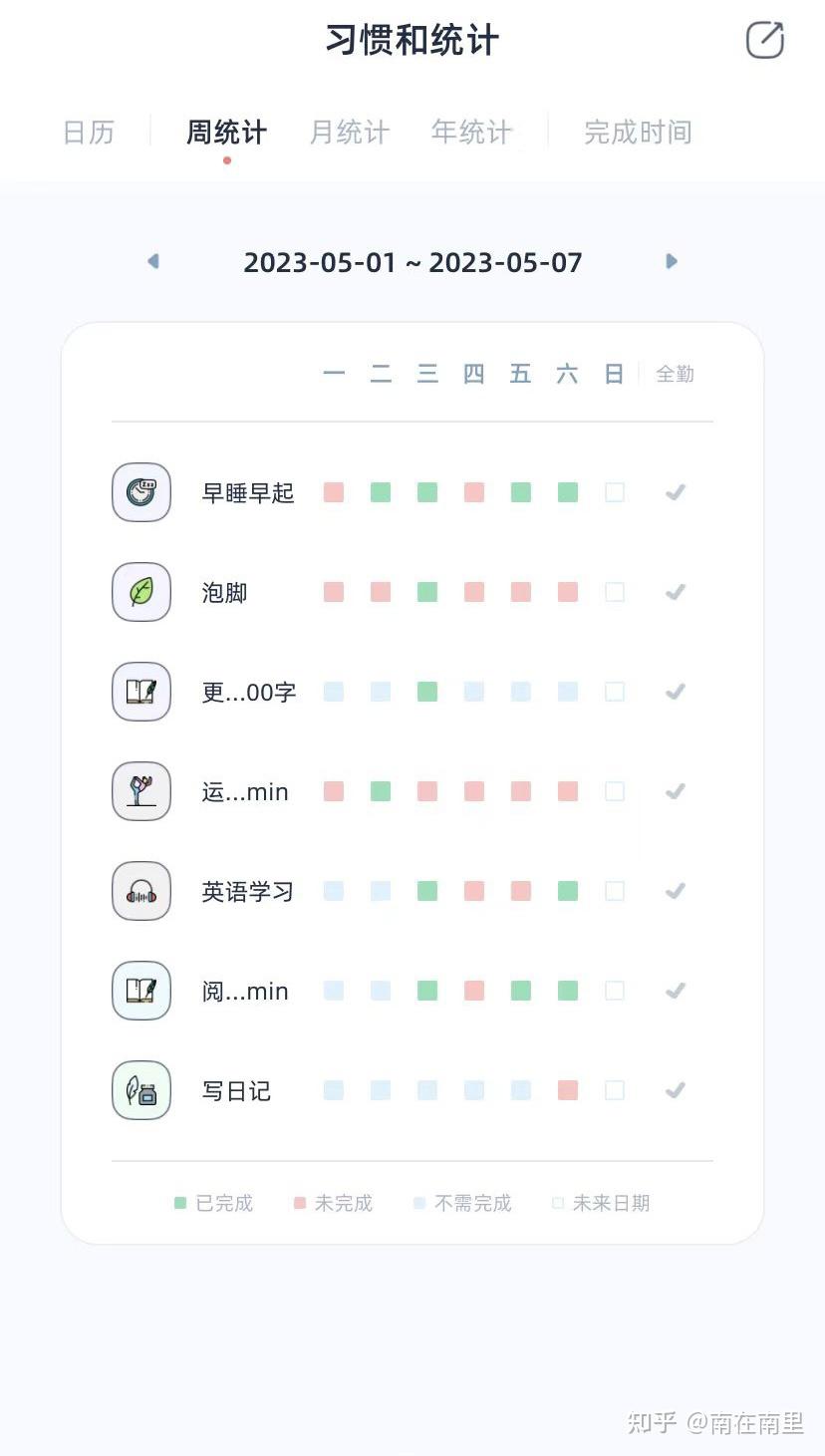Open the 泡脚 habit row
This screenshot has width=825, height=1456.
click(x=412, y=592)
